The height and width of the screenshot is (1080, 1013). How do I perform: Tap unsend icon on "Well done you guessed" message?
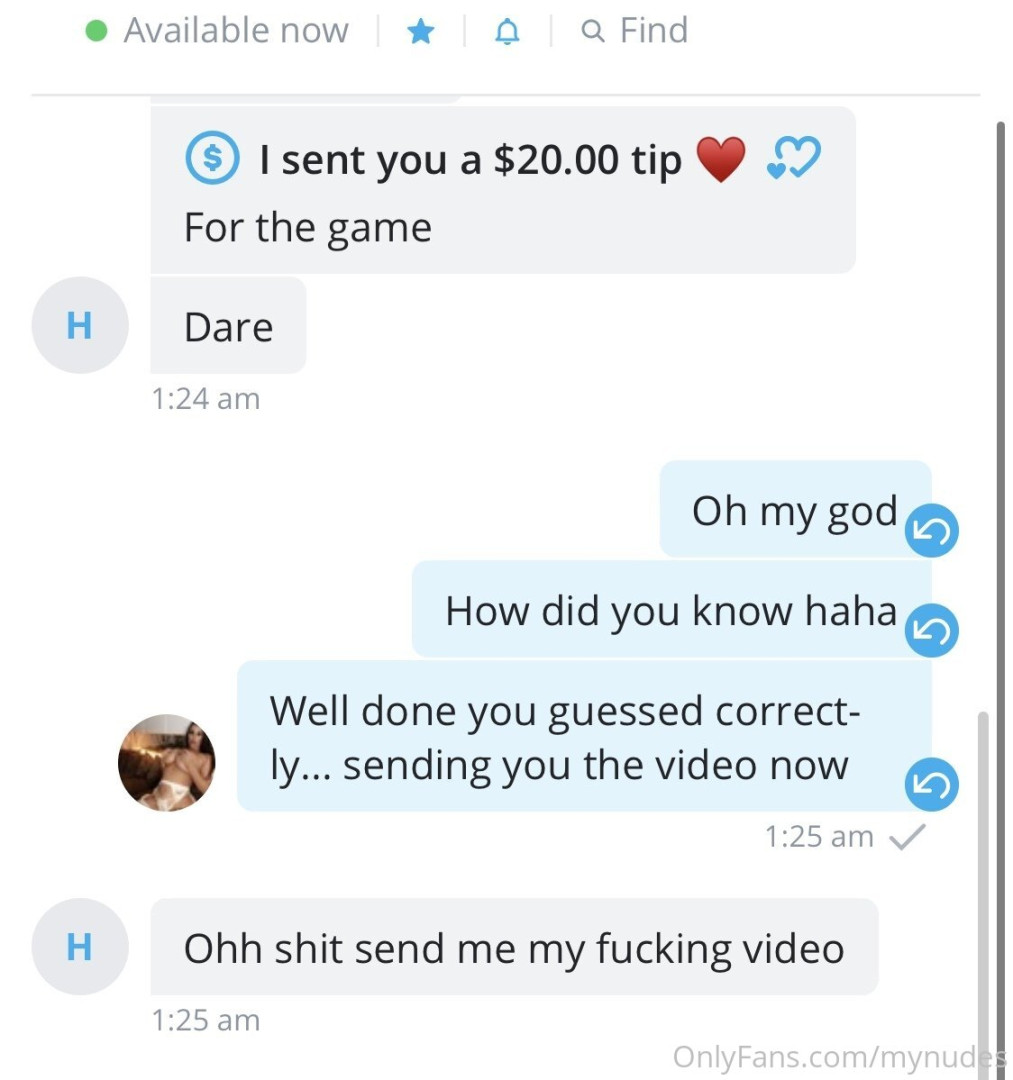point(931,786)
